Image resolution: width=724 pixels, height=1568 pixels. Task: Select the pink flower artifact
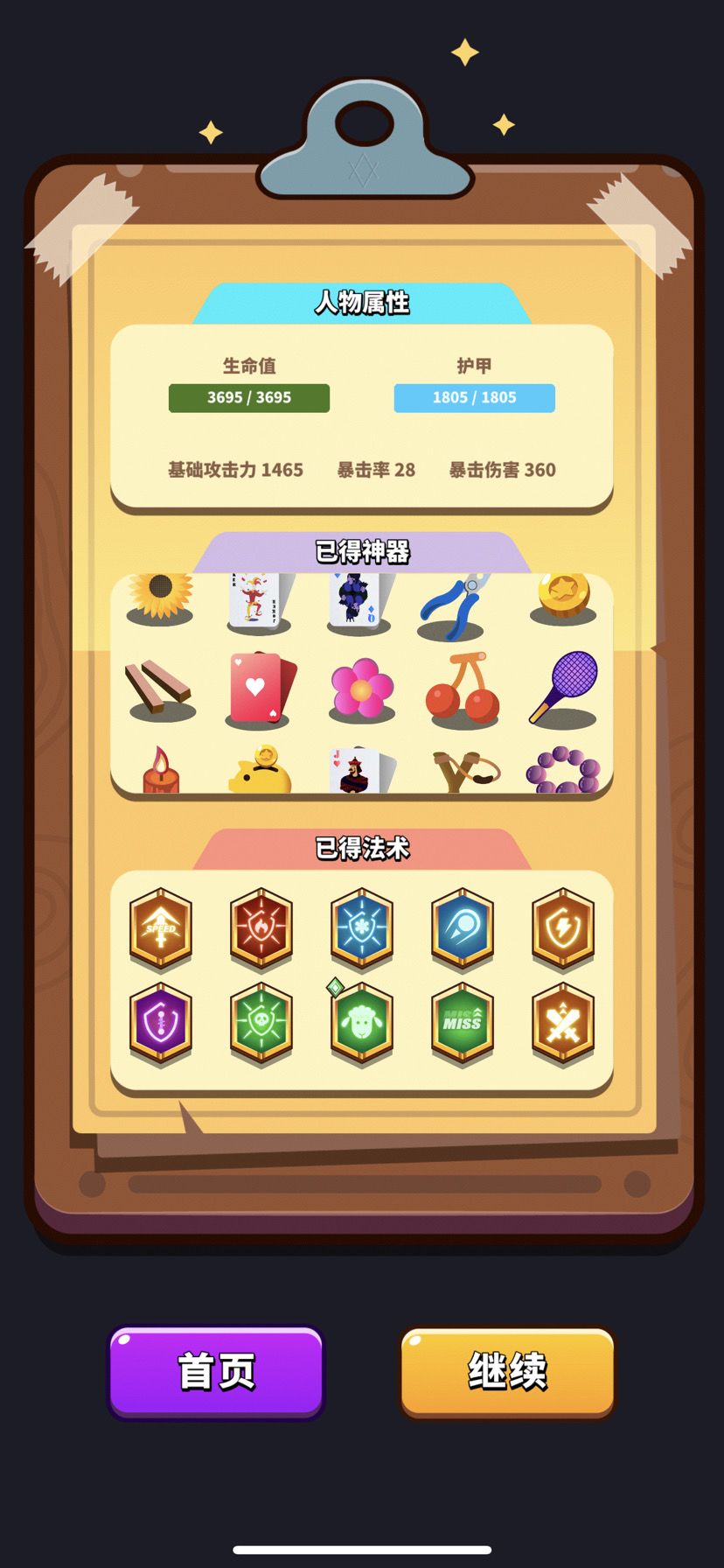point(362,689)
